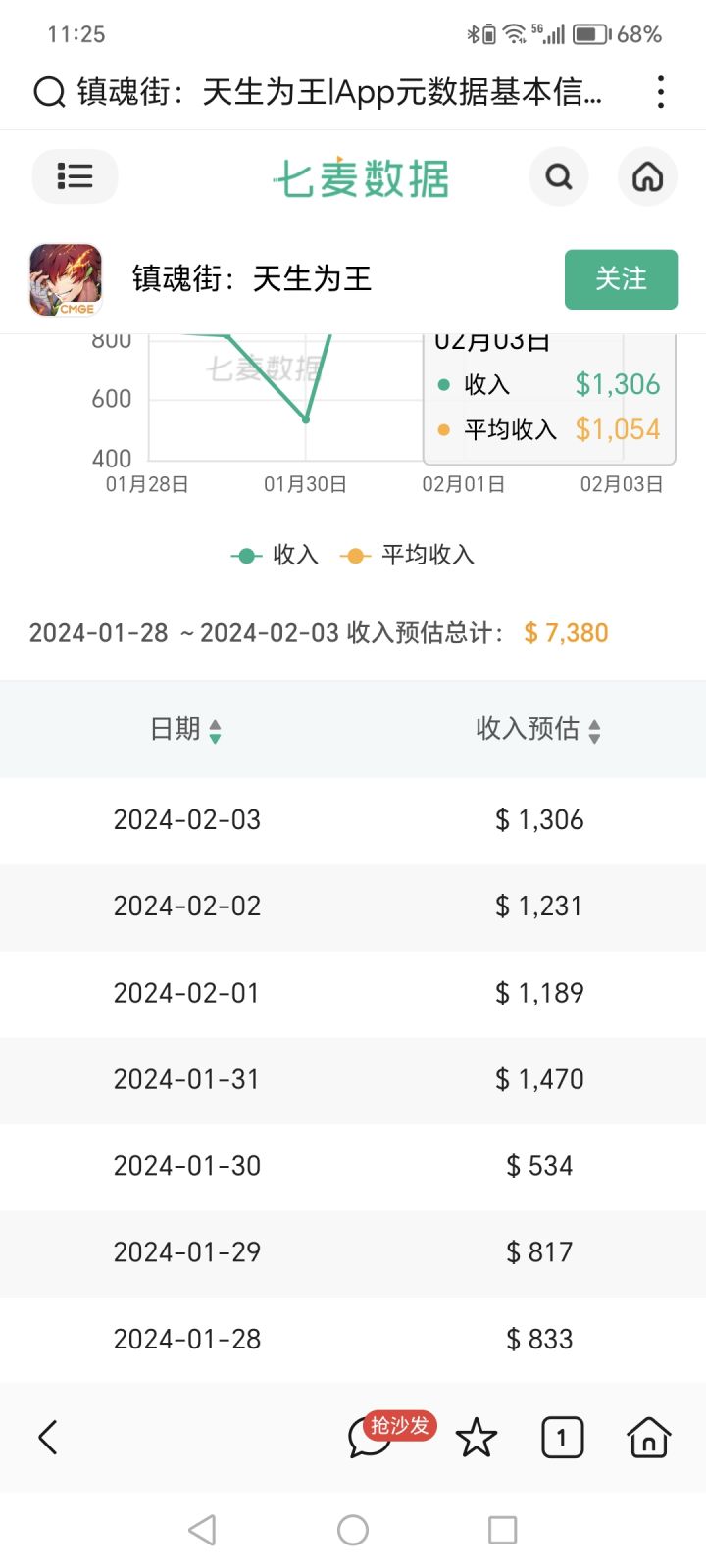The image size is (706, 1568).
Task: Go to the Qimai site home icon
Action: tap(647, 177)
